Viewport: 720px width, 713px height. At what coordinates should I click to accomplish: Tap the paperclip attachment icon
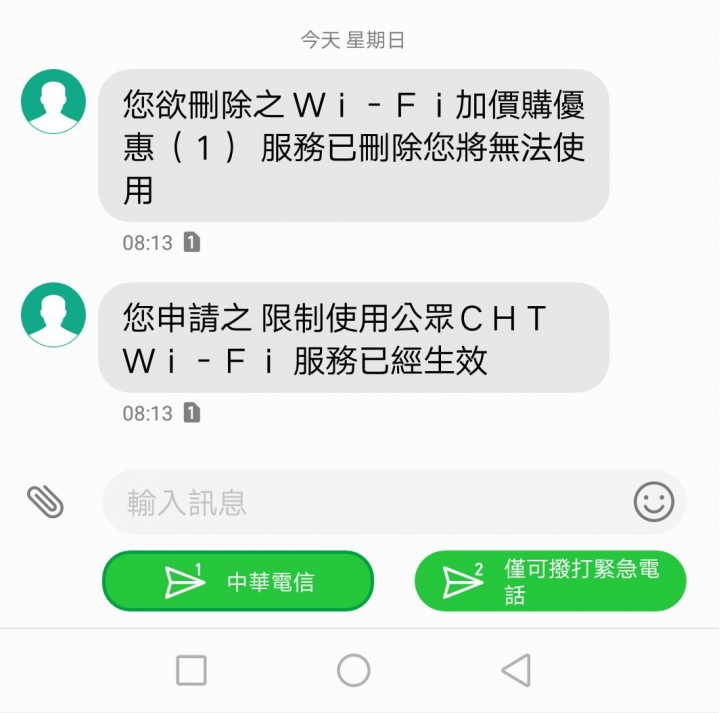tap(45, 501)
